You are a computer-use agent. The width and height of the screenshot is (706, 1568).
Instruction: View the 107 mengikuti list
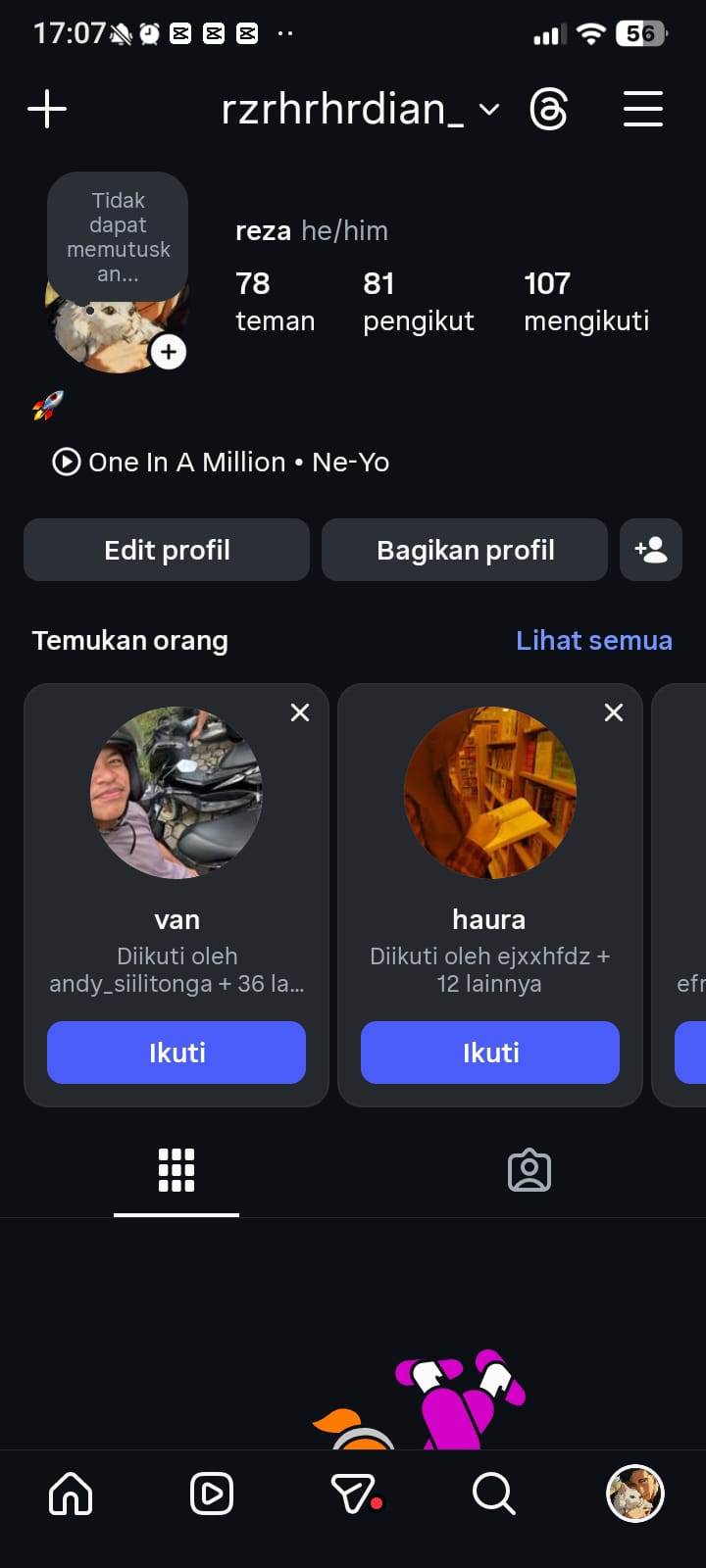point(585,302)
